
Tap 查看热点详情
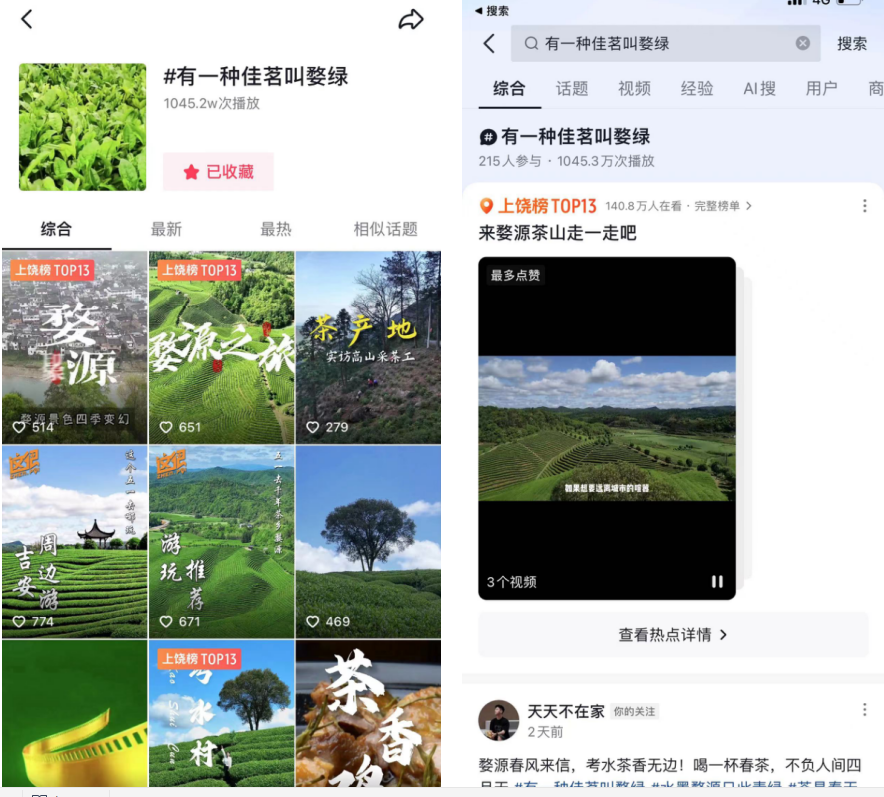point(673,634)
